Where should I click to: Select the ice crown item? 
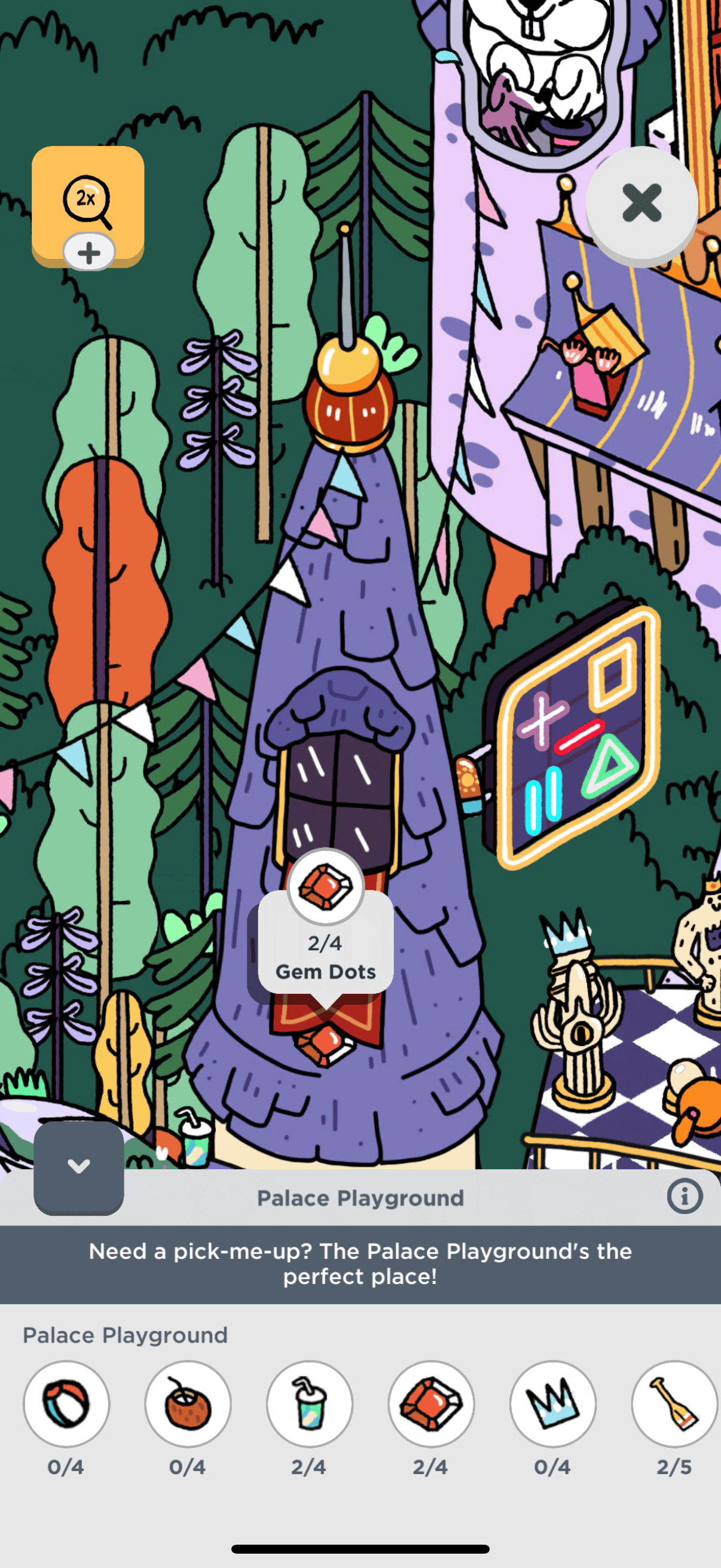[x=552, y=1403]
